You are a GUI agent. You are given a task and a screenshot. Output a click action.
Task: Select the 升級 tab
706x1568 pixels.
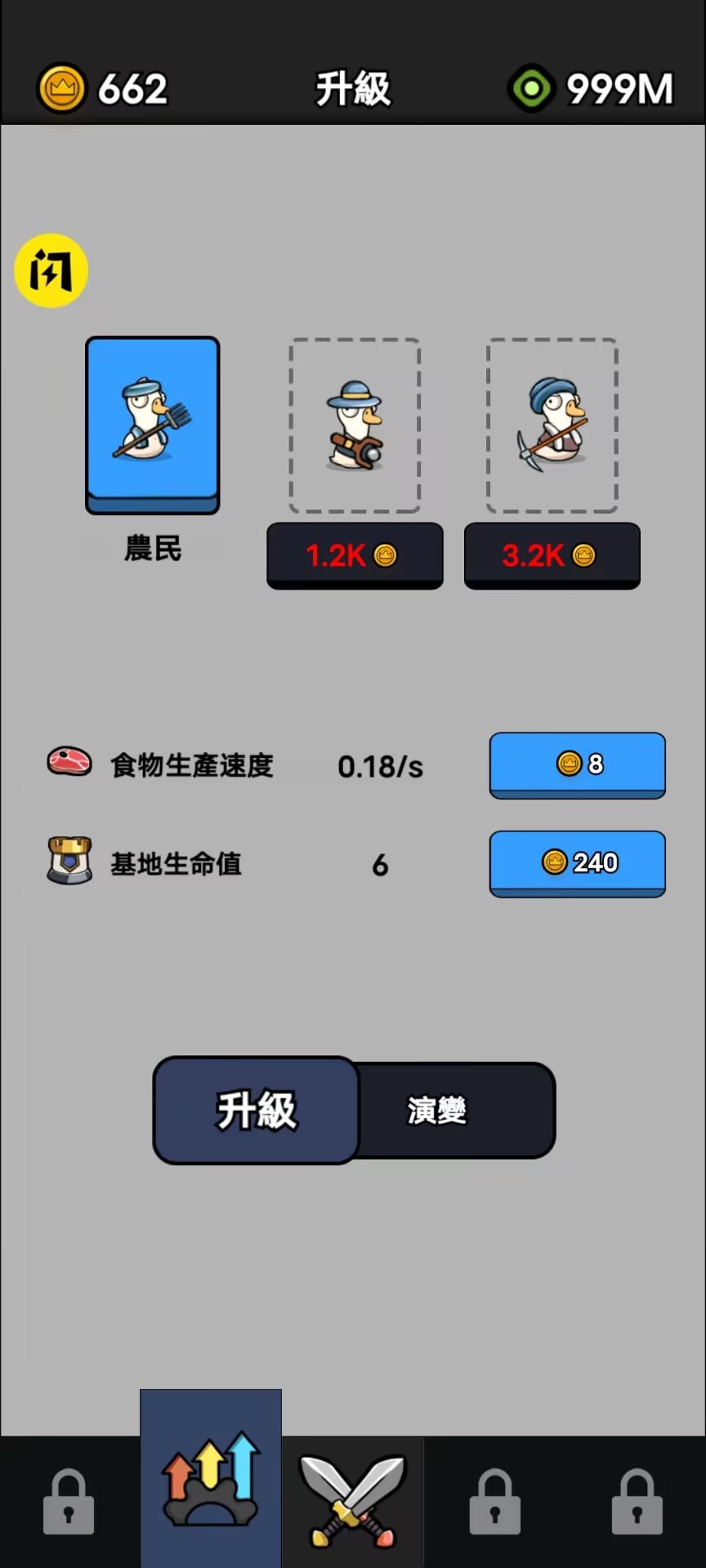(255, 1111)
